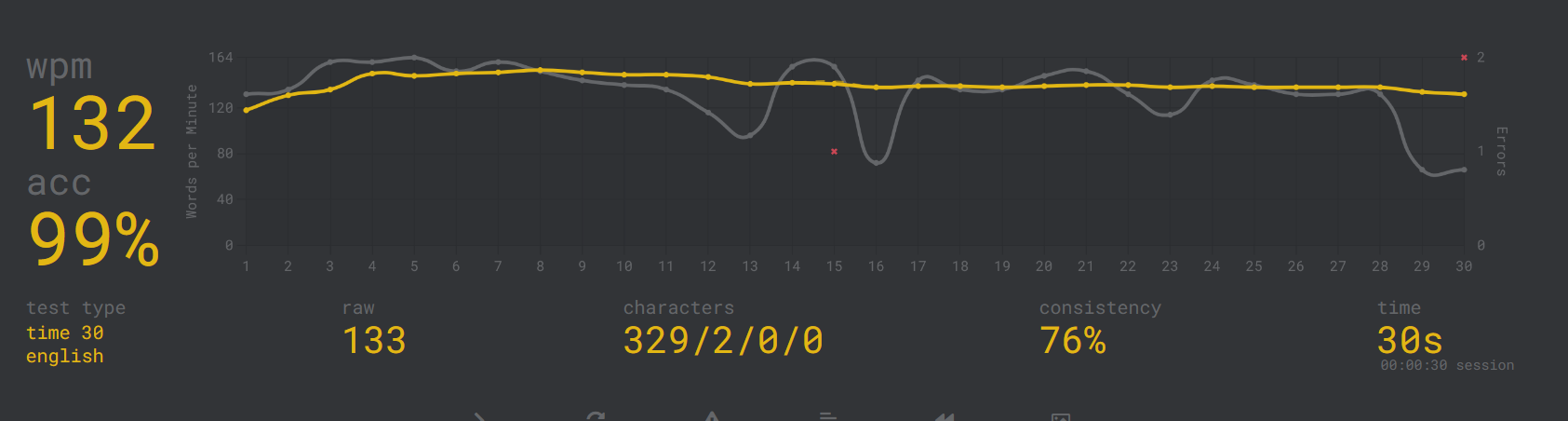Restart the test with the refresh icon

(596, 416)
